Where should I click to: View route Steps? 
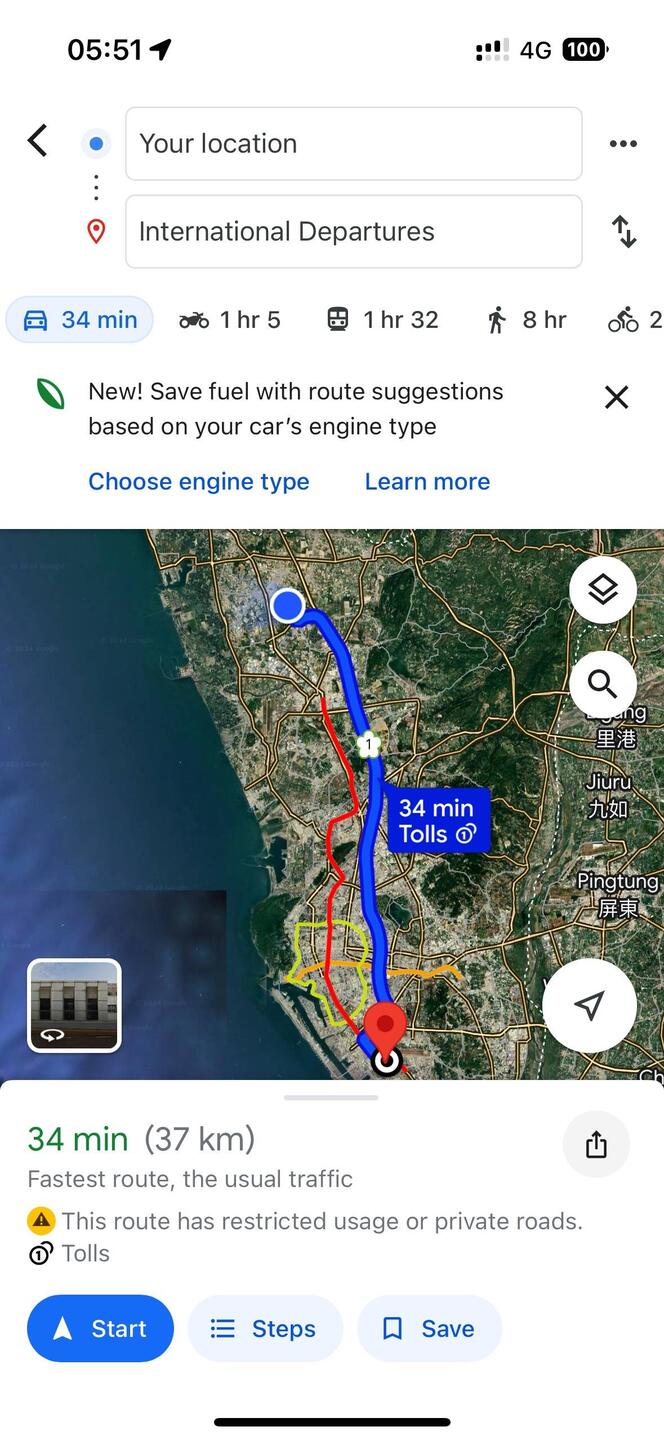click(265, 1328)
